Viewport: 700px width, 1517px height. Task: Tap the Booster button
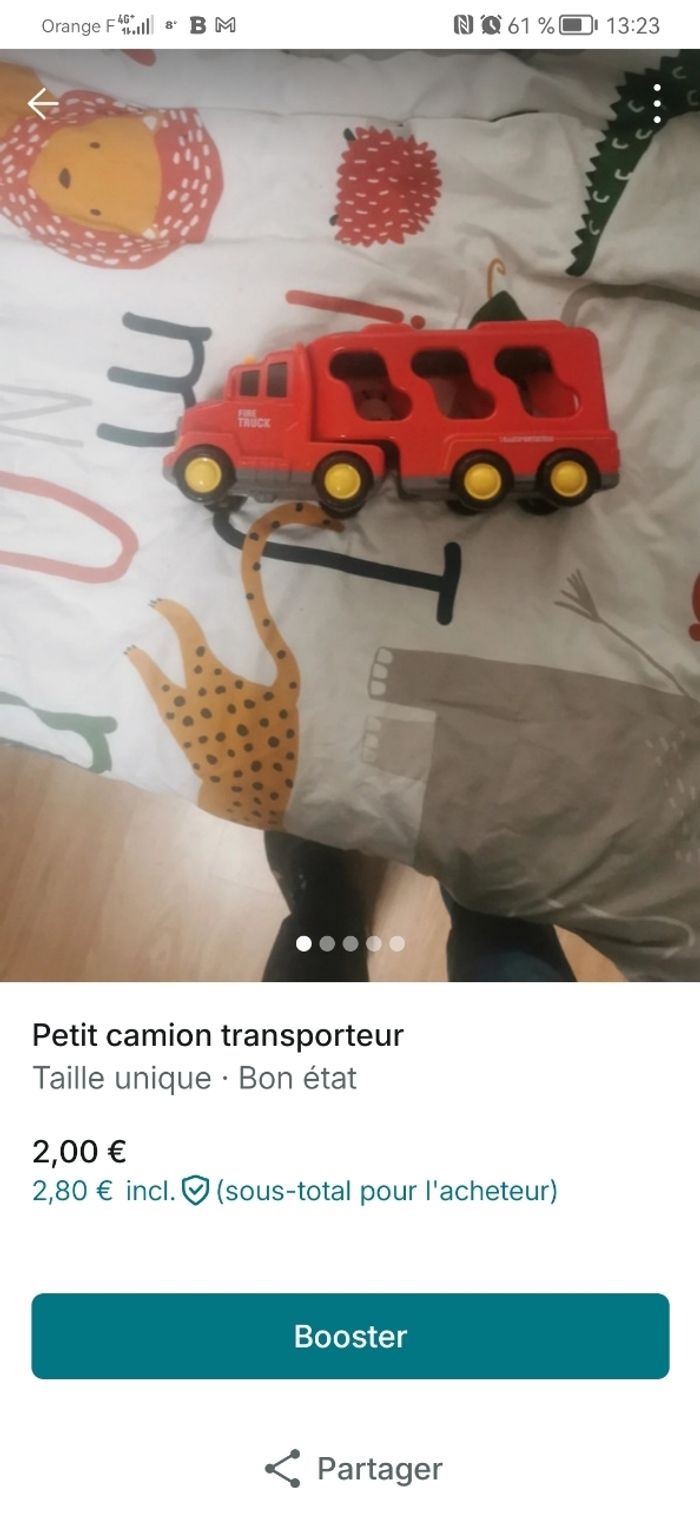pyautogui.click(x=350, y=1336)
